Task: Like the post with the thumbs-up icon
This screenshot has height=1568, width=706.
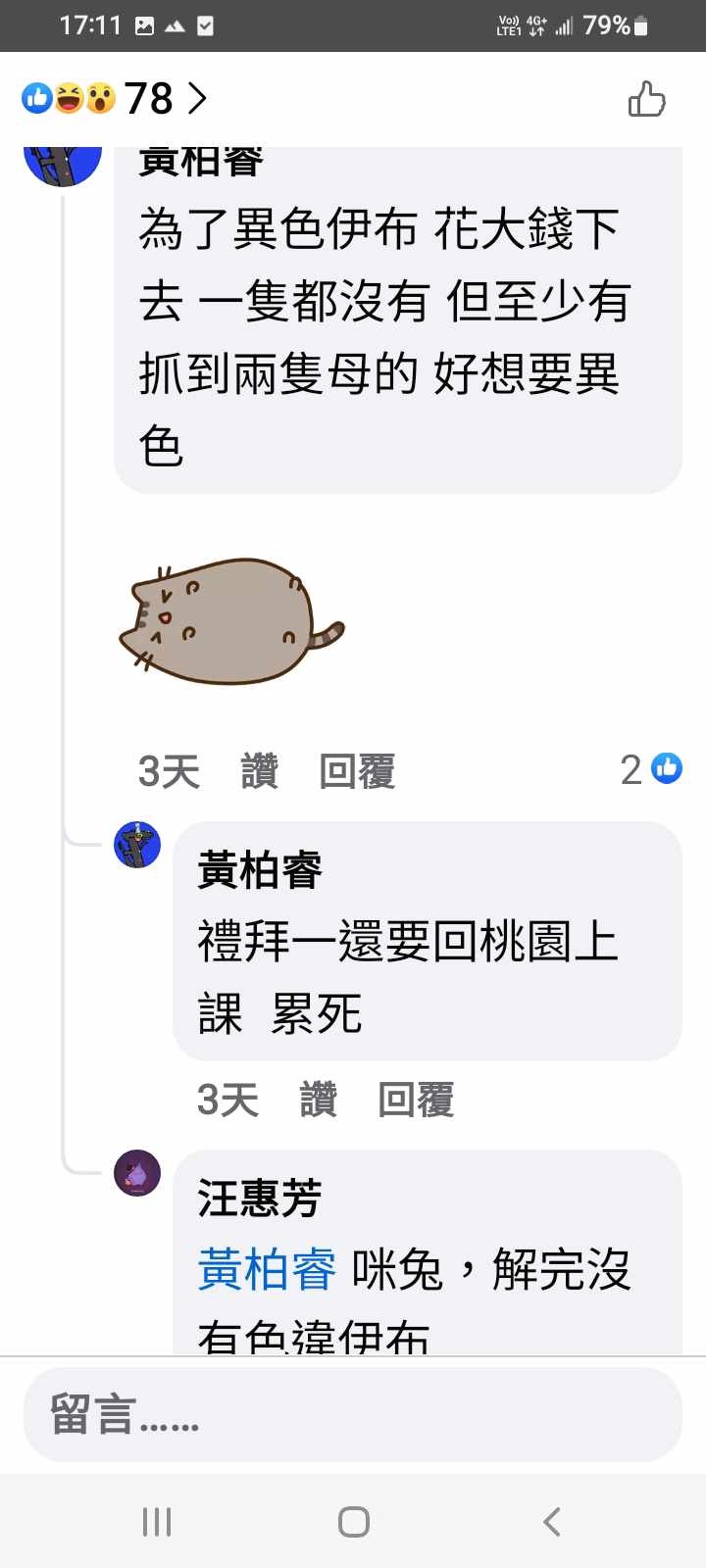Action: [x=646, y=99]
